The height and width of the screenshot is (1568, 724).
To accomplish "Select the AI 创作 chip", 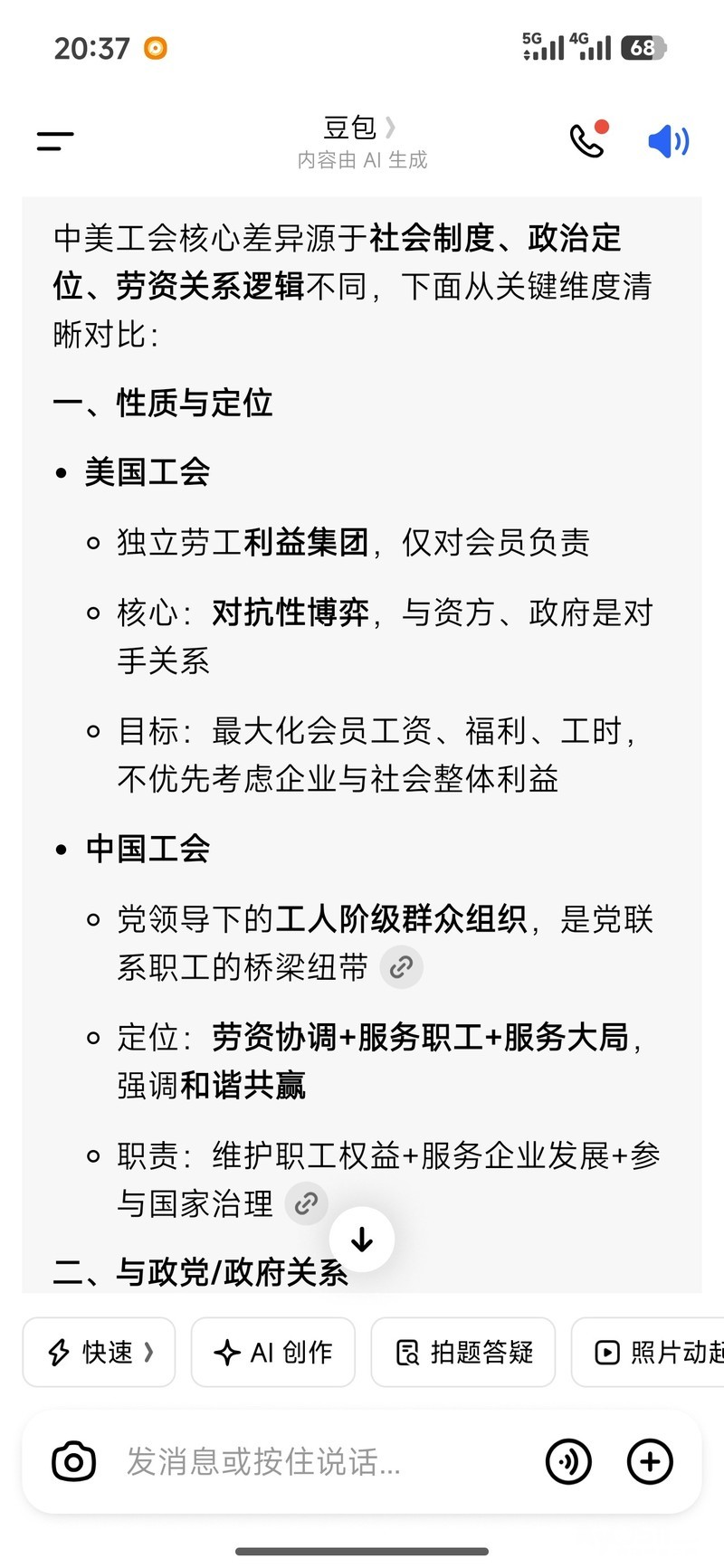I will coord(273,1352).
